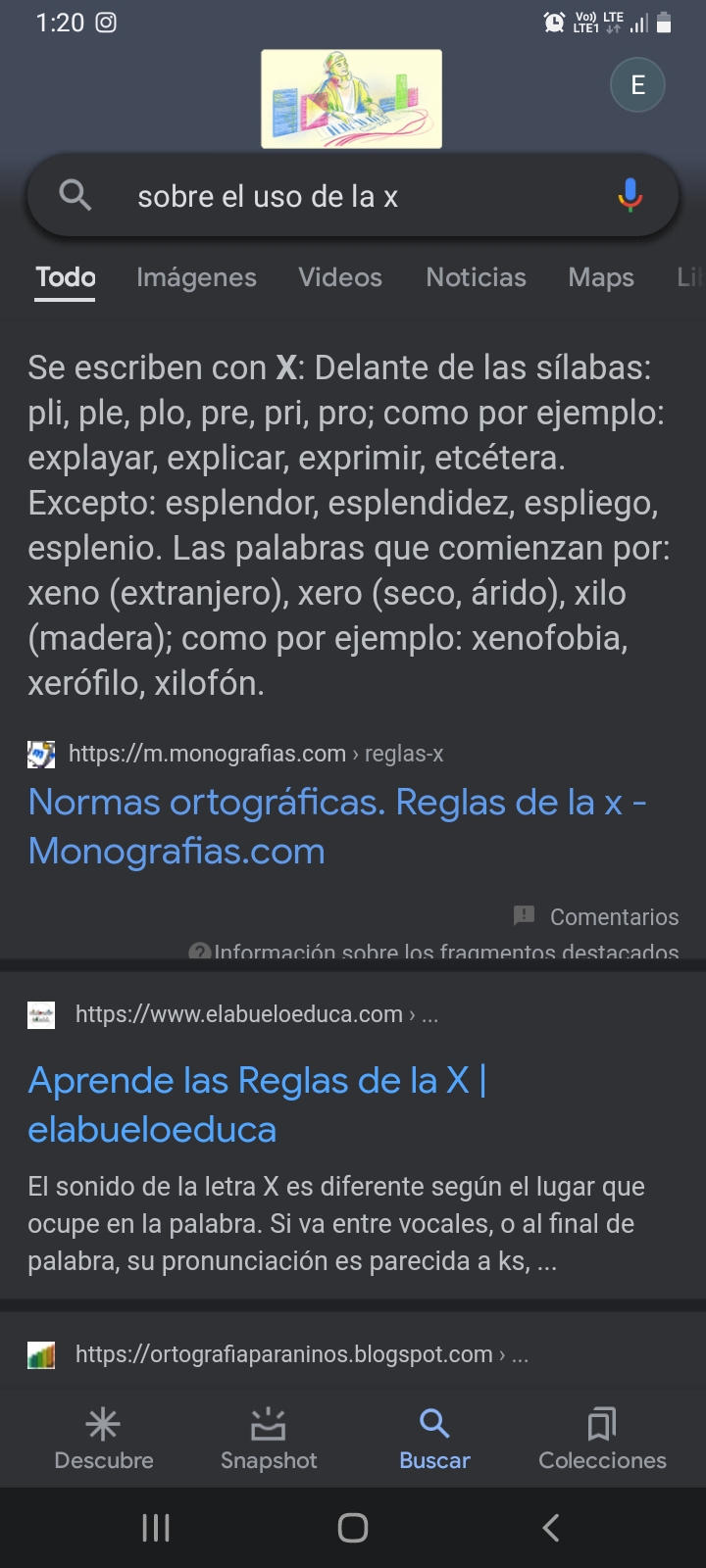Switch to the Videos tab
706x1568 pixels.
click(x=340, y=277)
